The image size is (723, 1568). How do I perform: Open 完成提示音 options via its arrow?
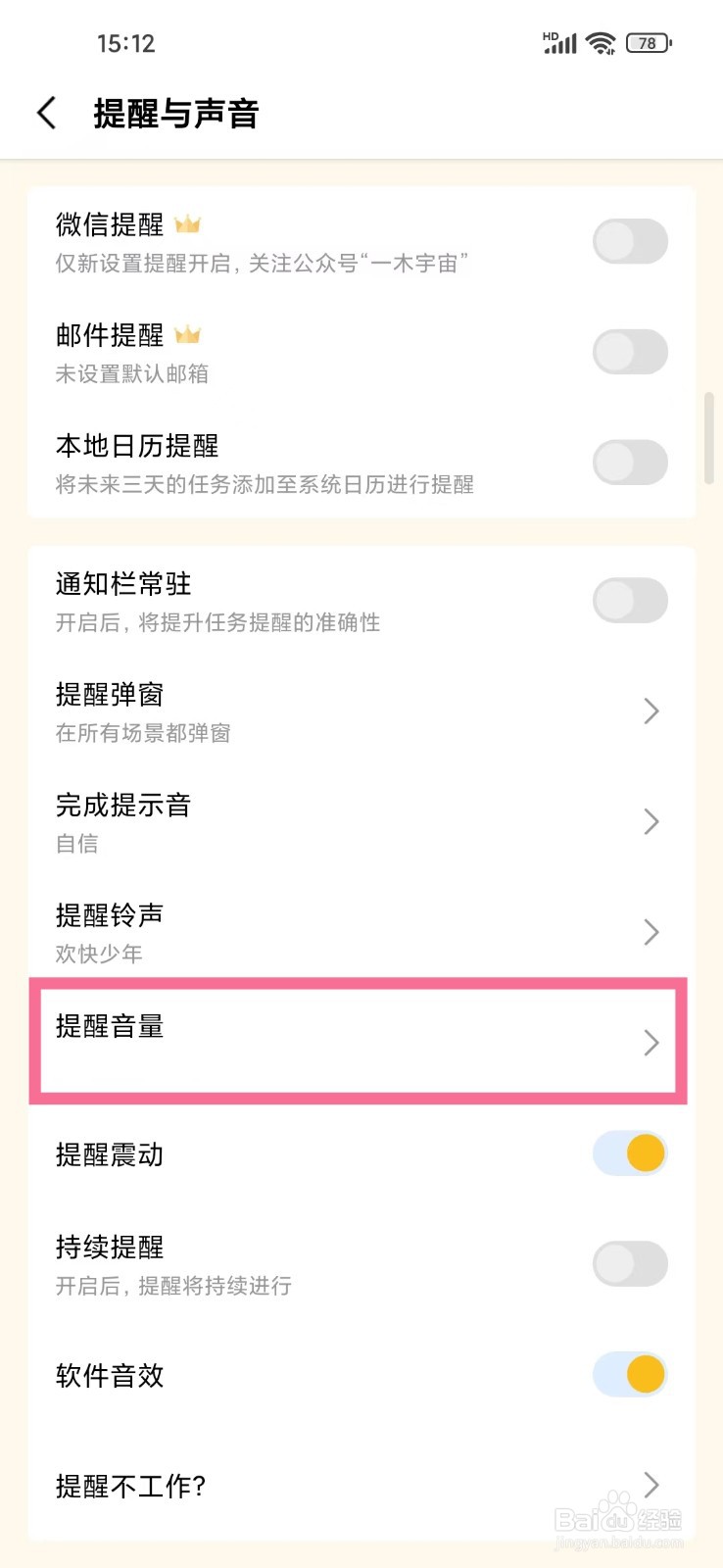click(651, 821)
